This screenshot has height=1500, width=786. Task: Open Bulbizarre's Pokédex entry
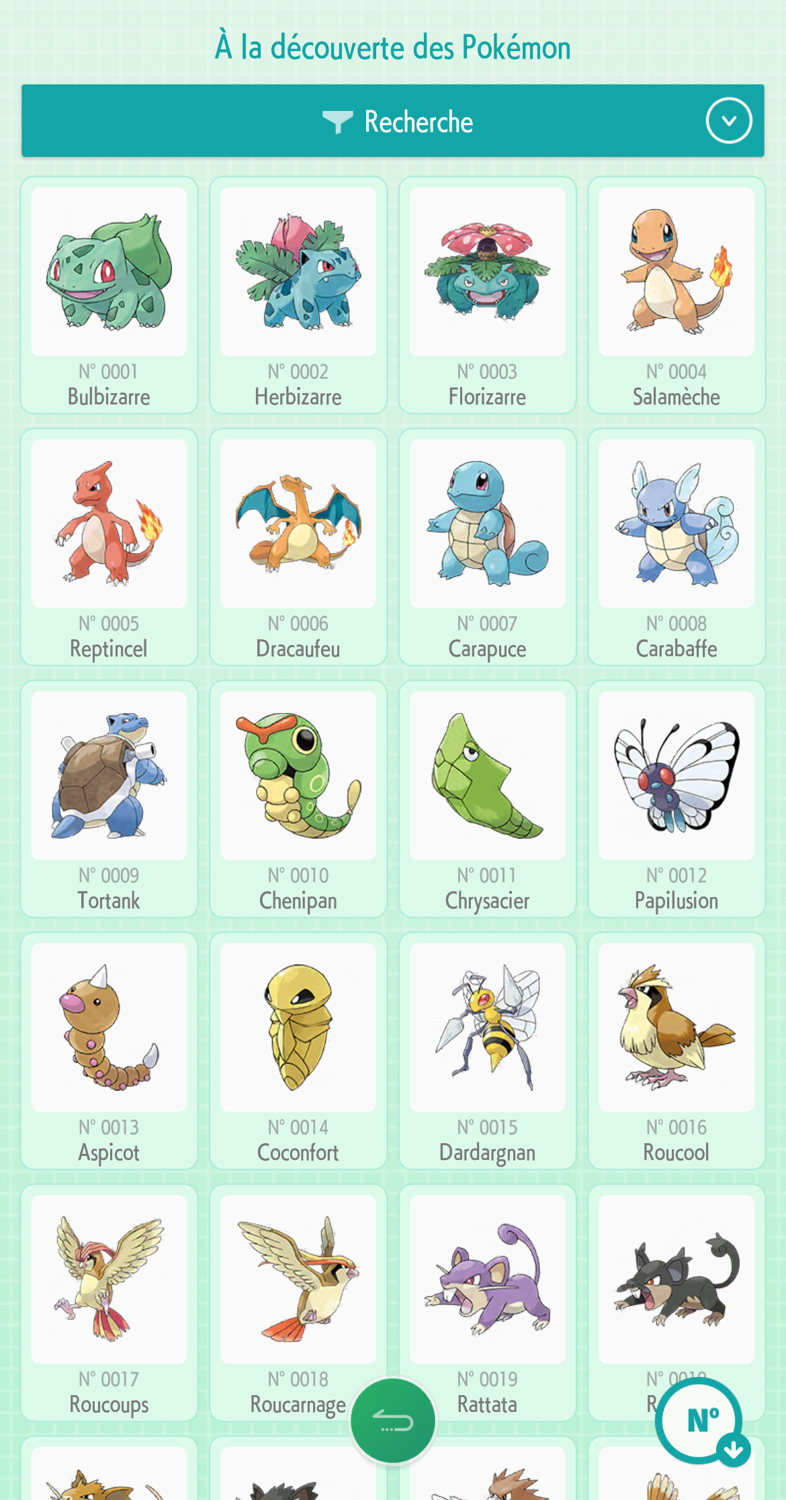click(x=109, y=295)
